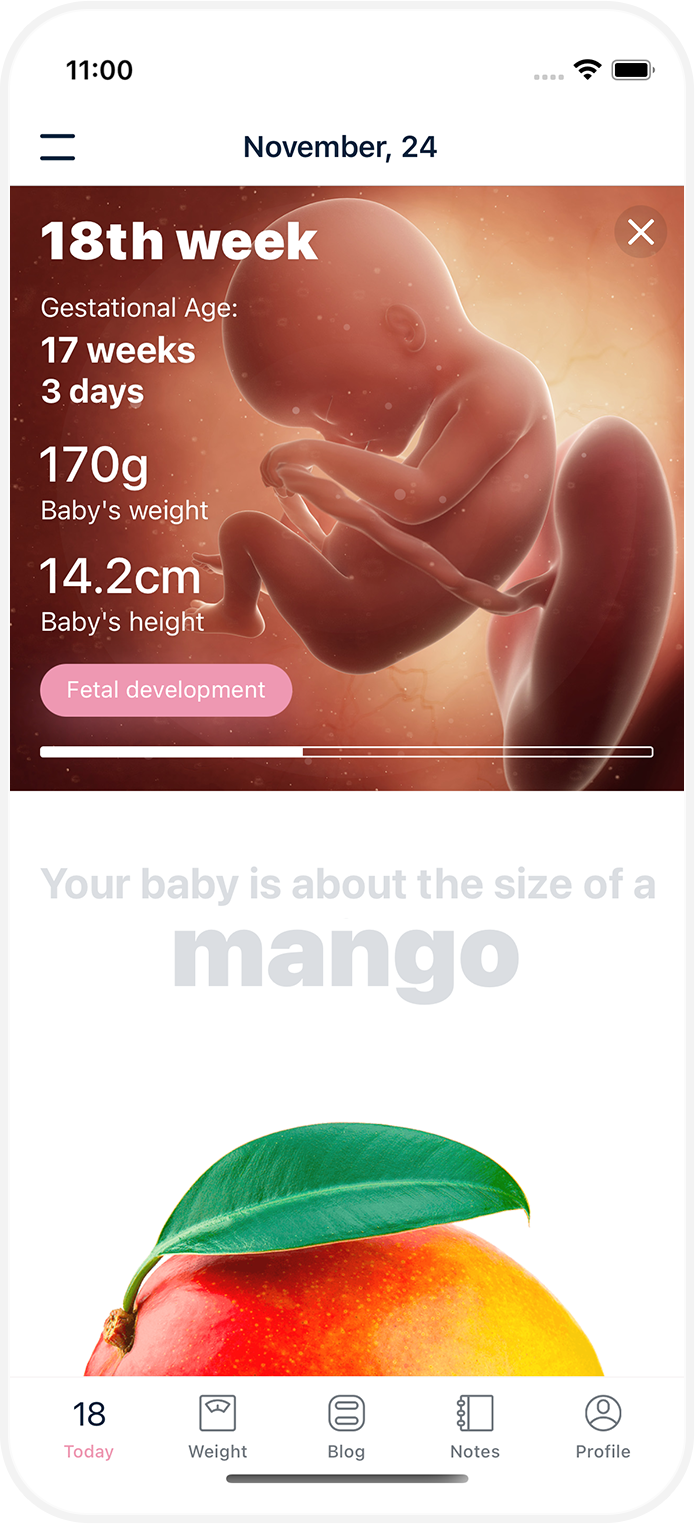Select the Notes tab
Screen dimensions: 696x1524
tap(475, 1427)
